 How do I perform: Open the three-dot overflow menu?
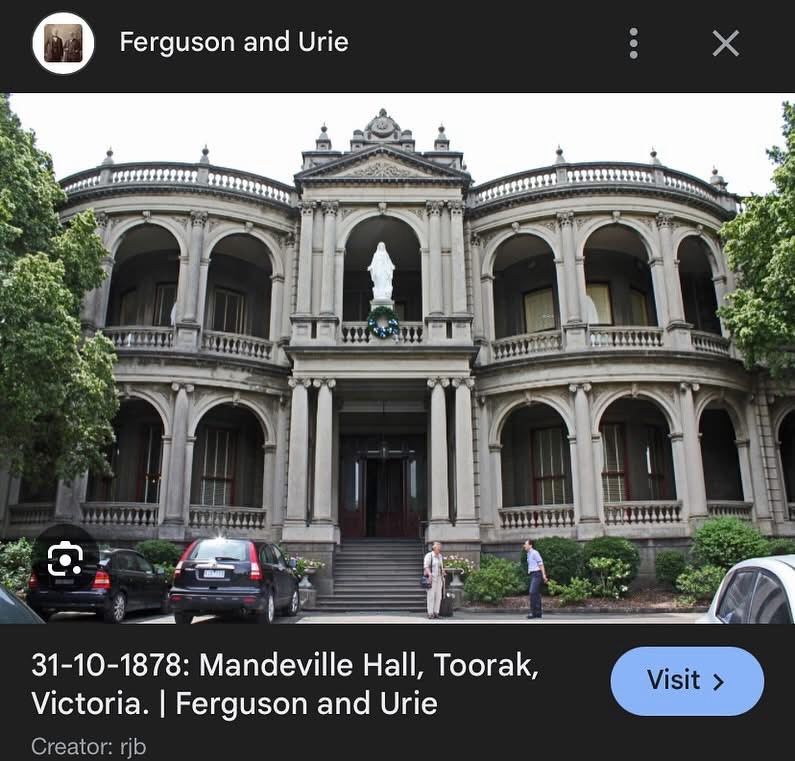[633, 43]
